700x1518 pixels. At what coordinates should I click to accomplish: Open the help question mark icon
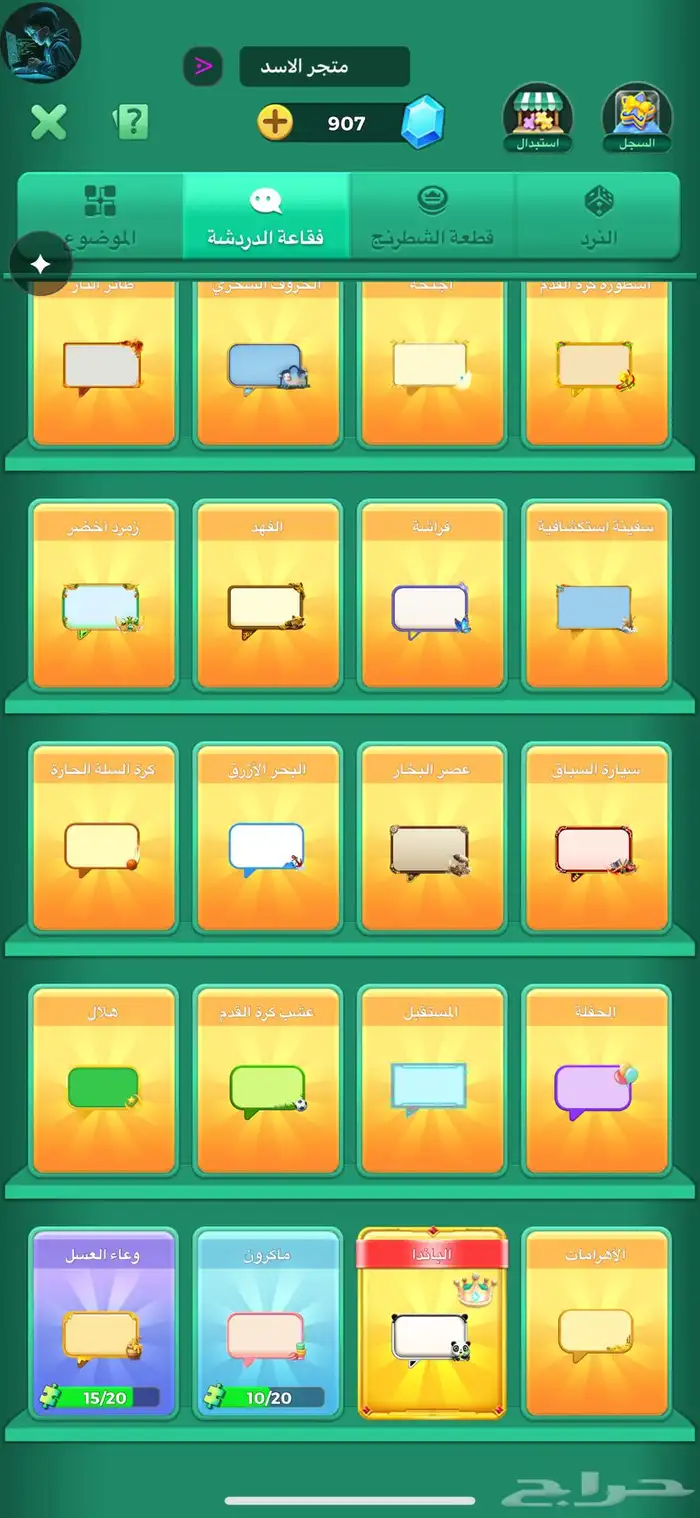[131, 122]
